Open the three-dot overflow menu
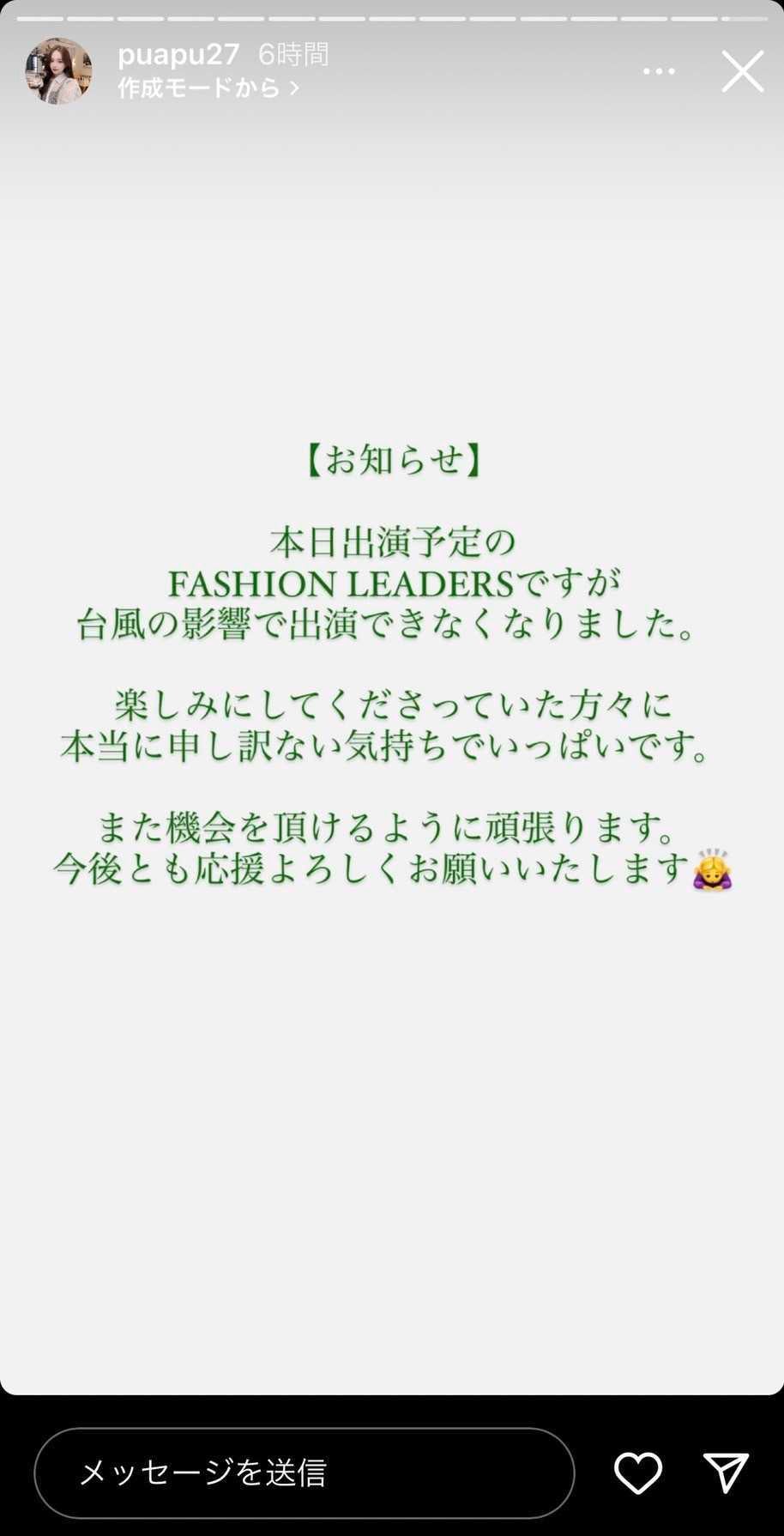The height and width of the screenshot is (1536, 784). (659, 71)
